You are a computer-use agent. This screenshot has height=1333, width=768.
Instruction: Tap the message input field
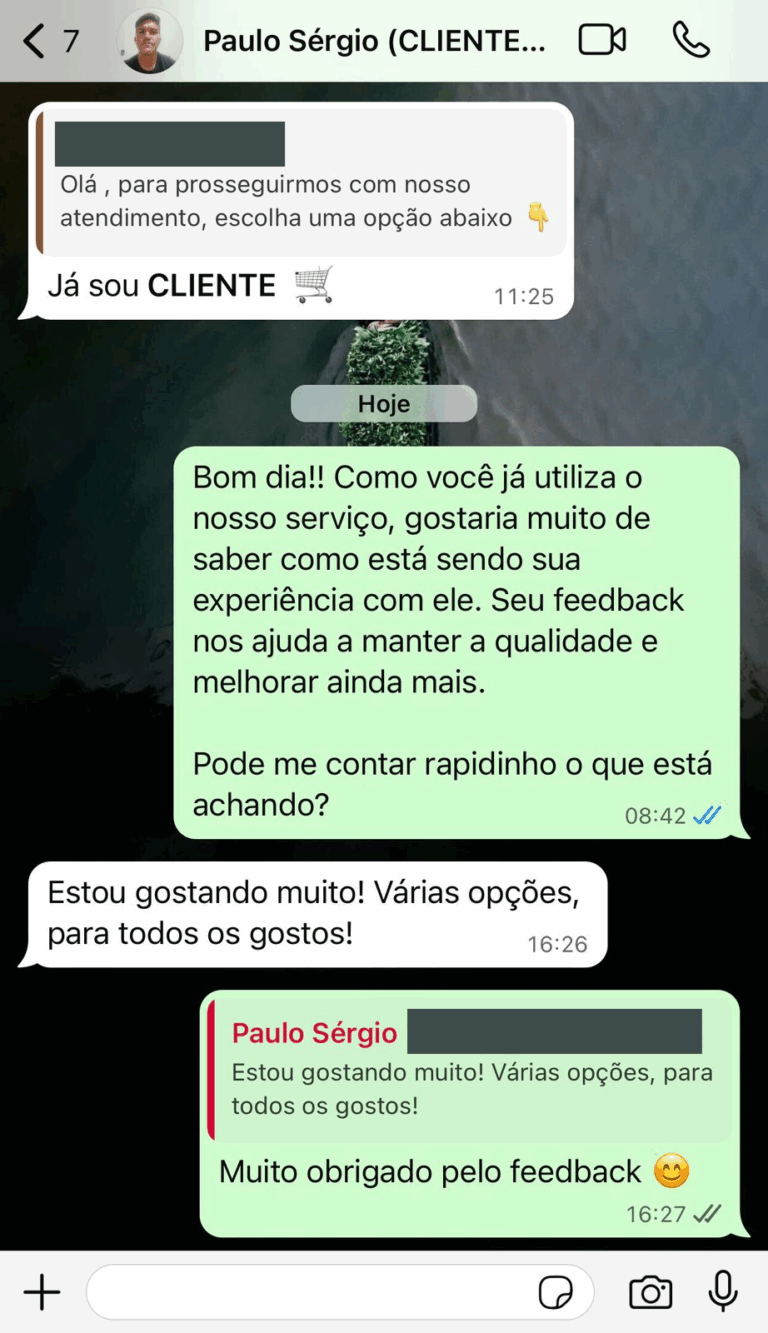click(310, 1293)
